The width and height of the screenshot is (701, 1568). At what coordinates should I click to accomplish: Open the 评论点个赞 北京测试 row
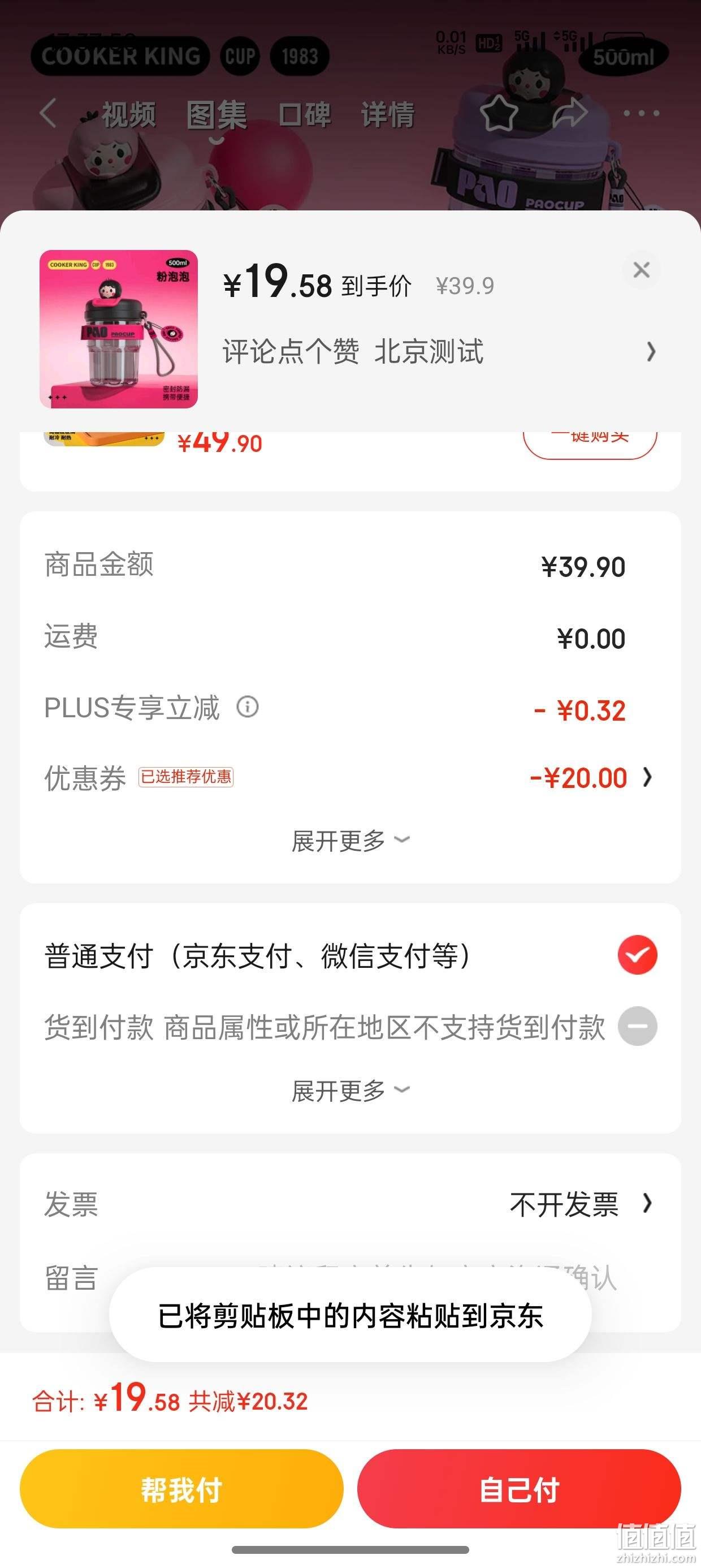click(439, 352)
